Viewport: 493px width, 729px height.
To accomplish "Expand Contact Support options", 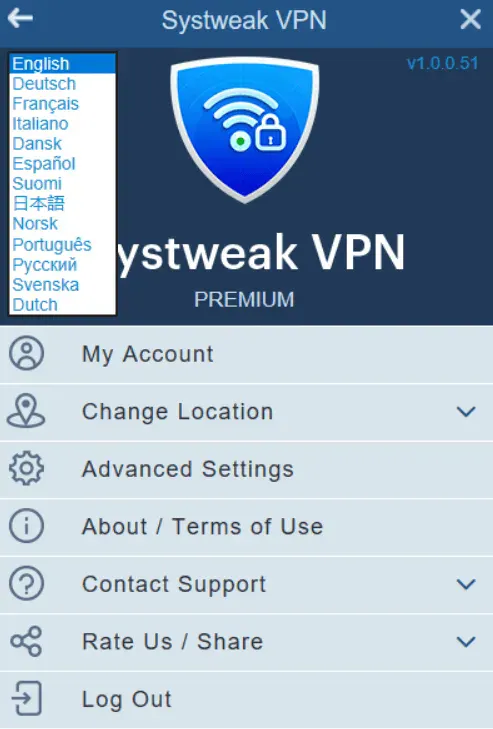I will 246,584.
